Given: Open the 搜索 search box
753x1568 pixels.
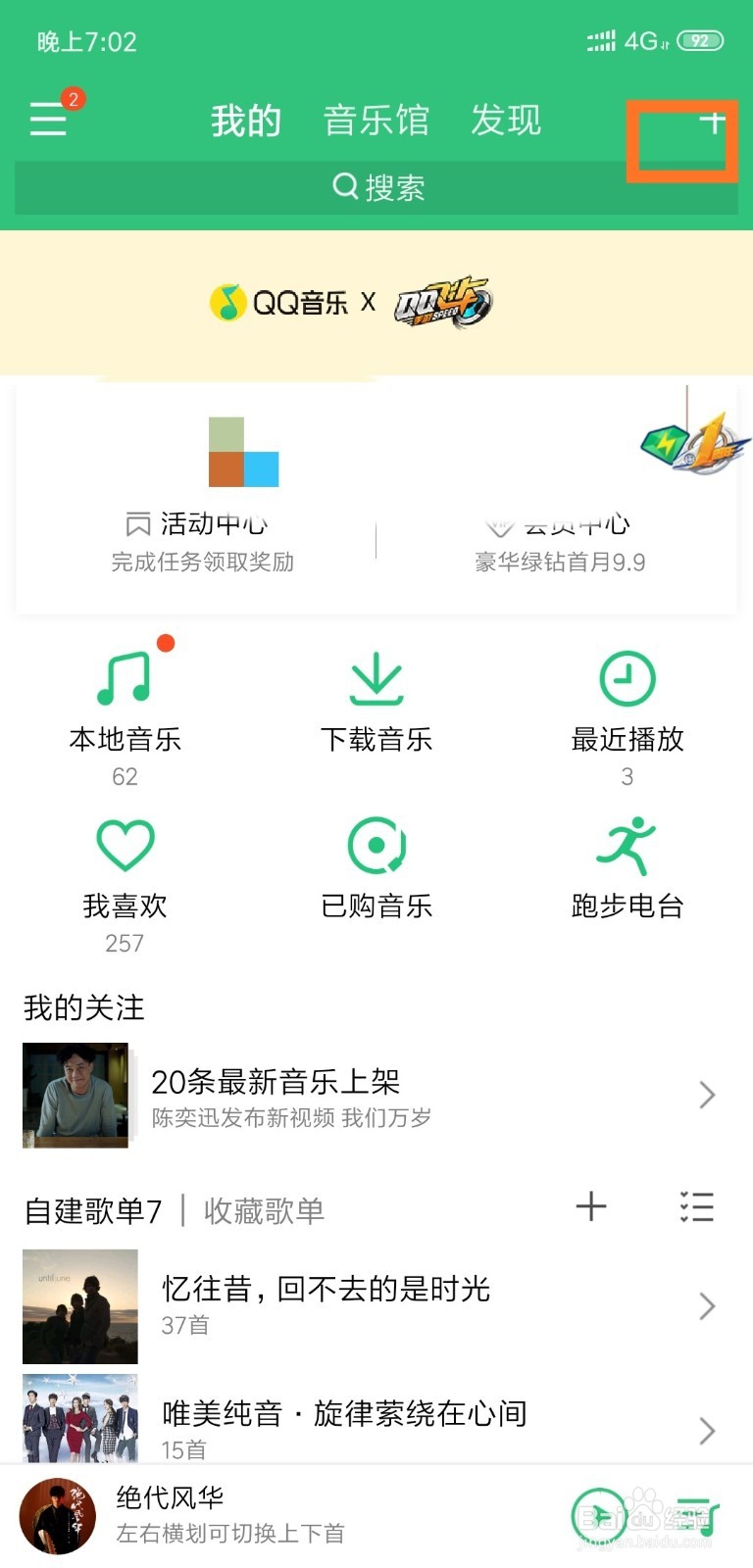Looking at the screenshot, I should 376,187.
